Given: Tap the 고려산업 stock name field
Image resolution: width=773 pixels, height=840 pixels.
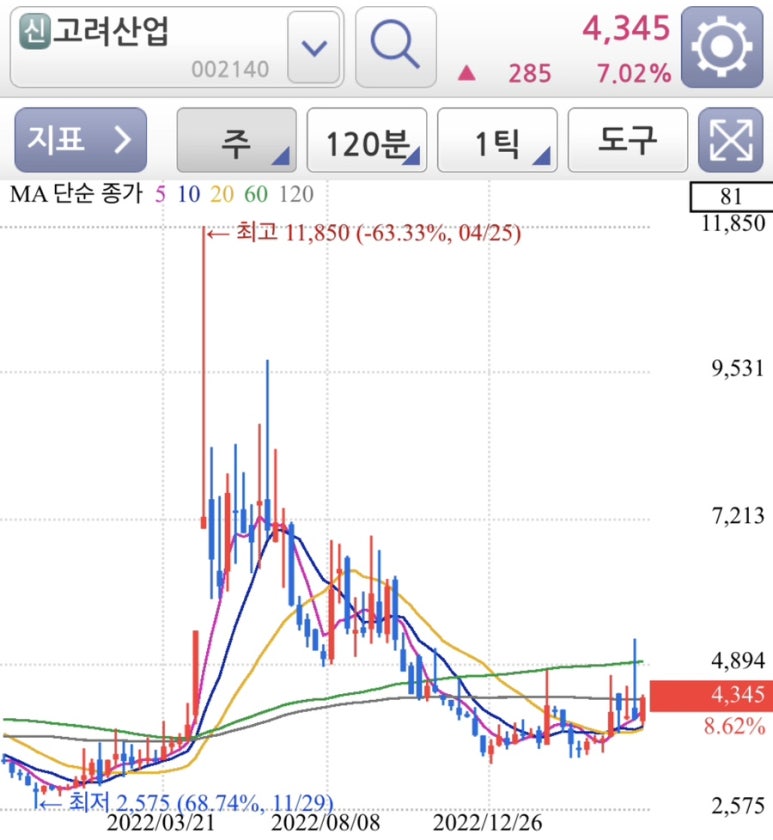Looking at the screenshot, I should click(145, 46).
